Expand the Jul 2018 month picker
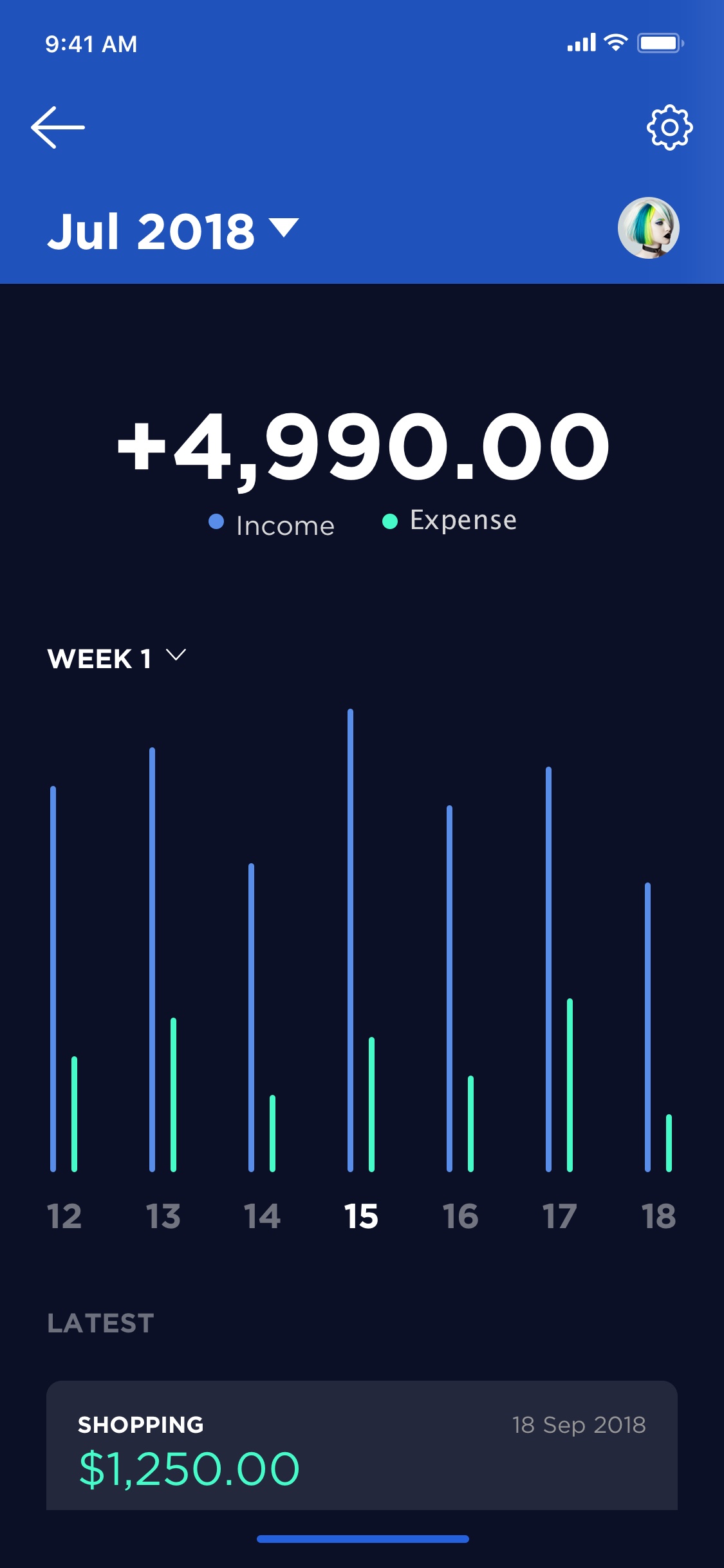724x1568 pixels. coord(173,231)
